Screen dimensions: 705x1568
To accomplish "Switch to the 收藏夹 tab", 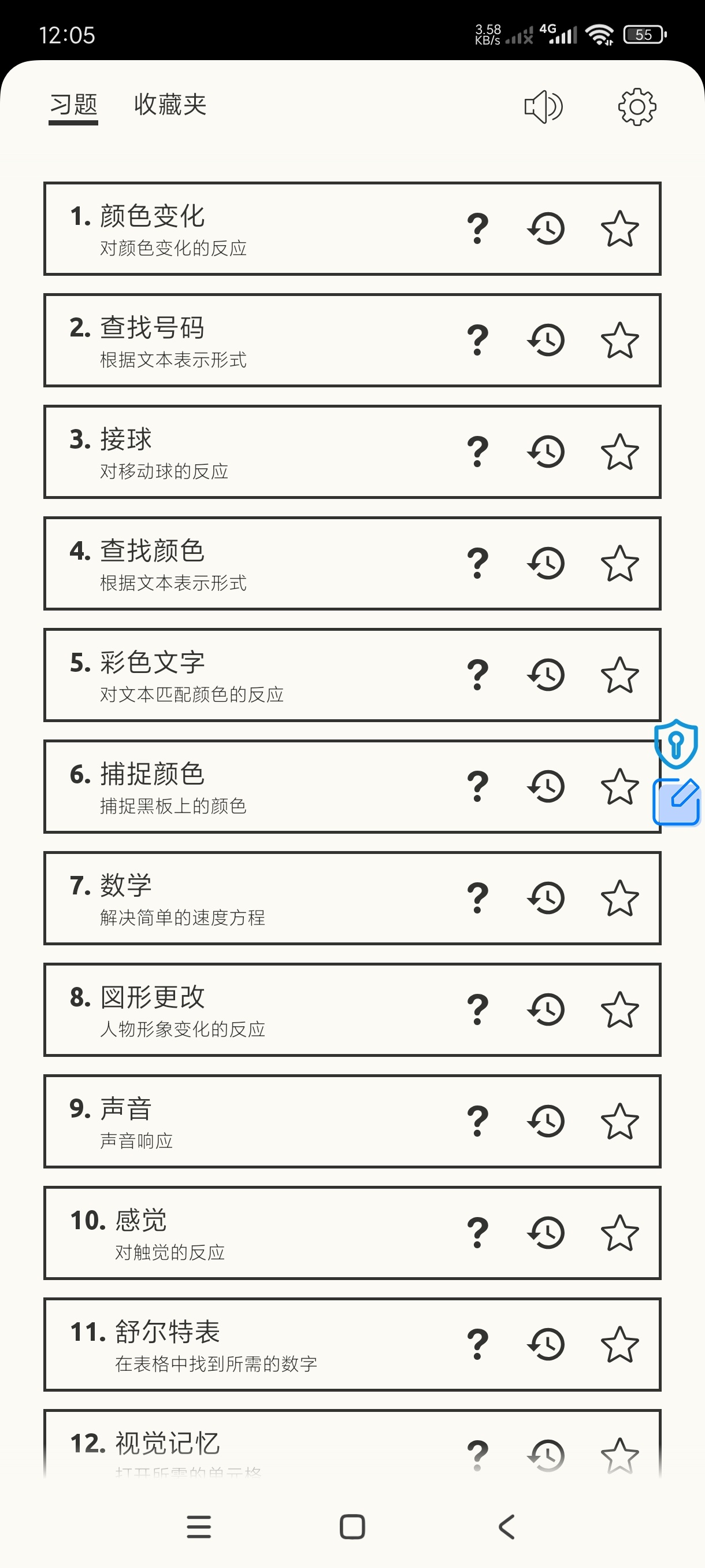I will point(170,105).
